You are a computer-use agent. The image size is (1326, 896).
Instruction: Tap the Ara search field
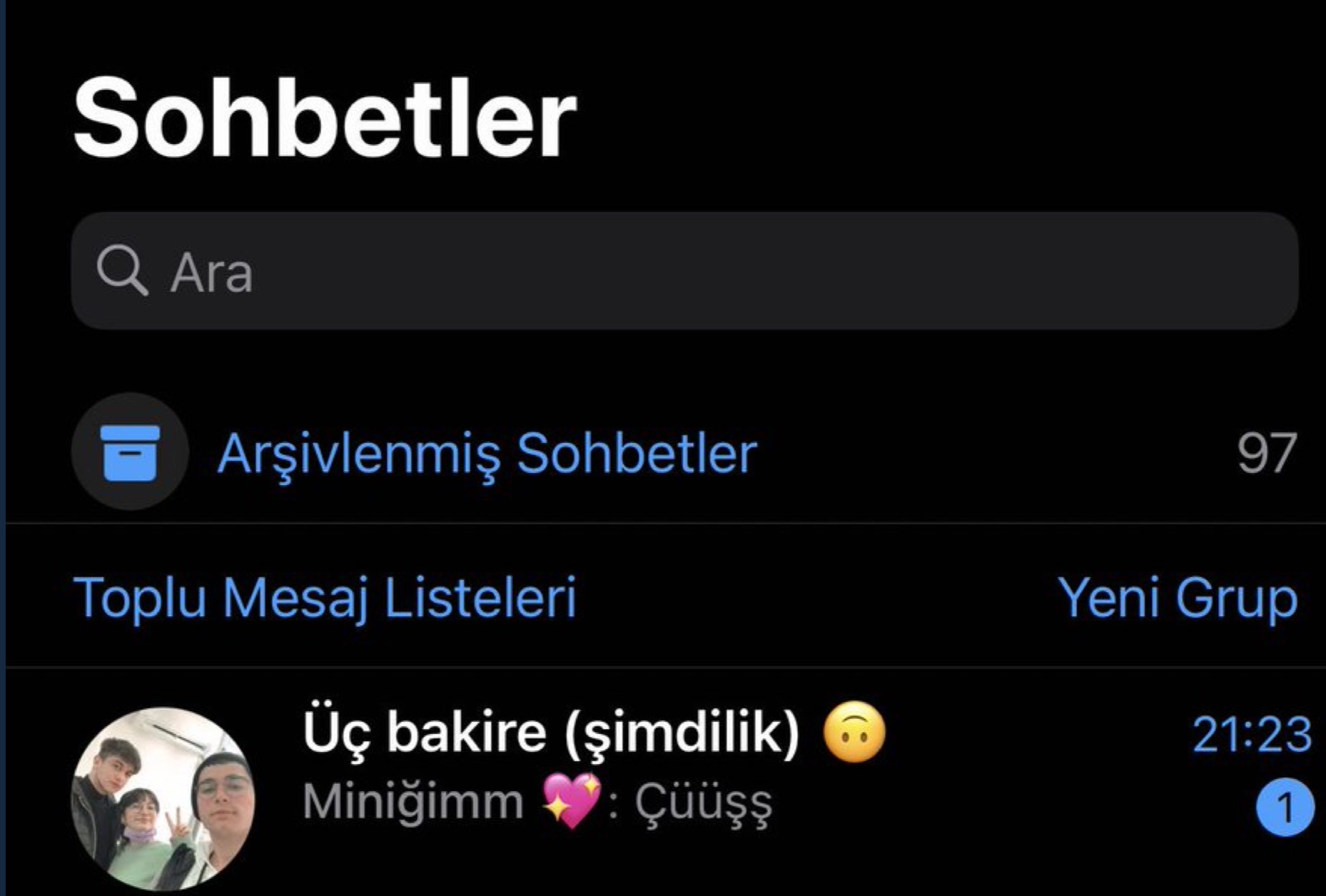tap(684, 271)
